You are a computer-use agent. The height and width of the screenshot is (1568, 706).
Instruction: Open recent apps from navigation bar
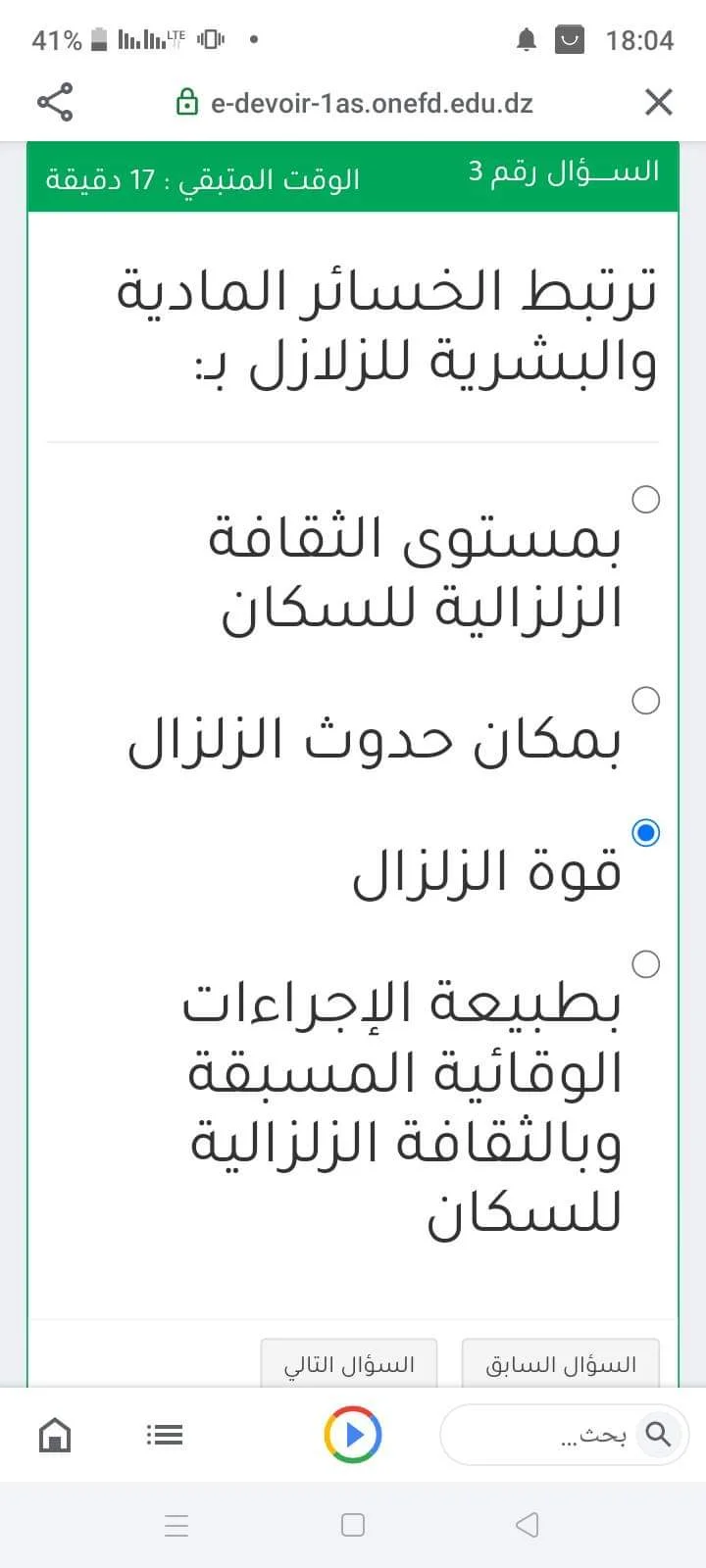(x=176, y=1525)
